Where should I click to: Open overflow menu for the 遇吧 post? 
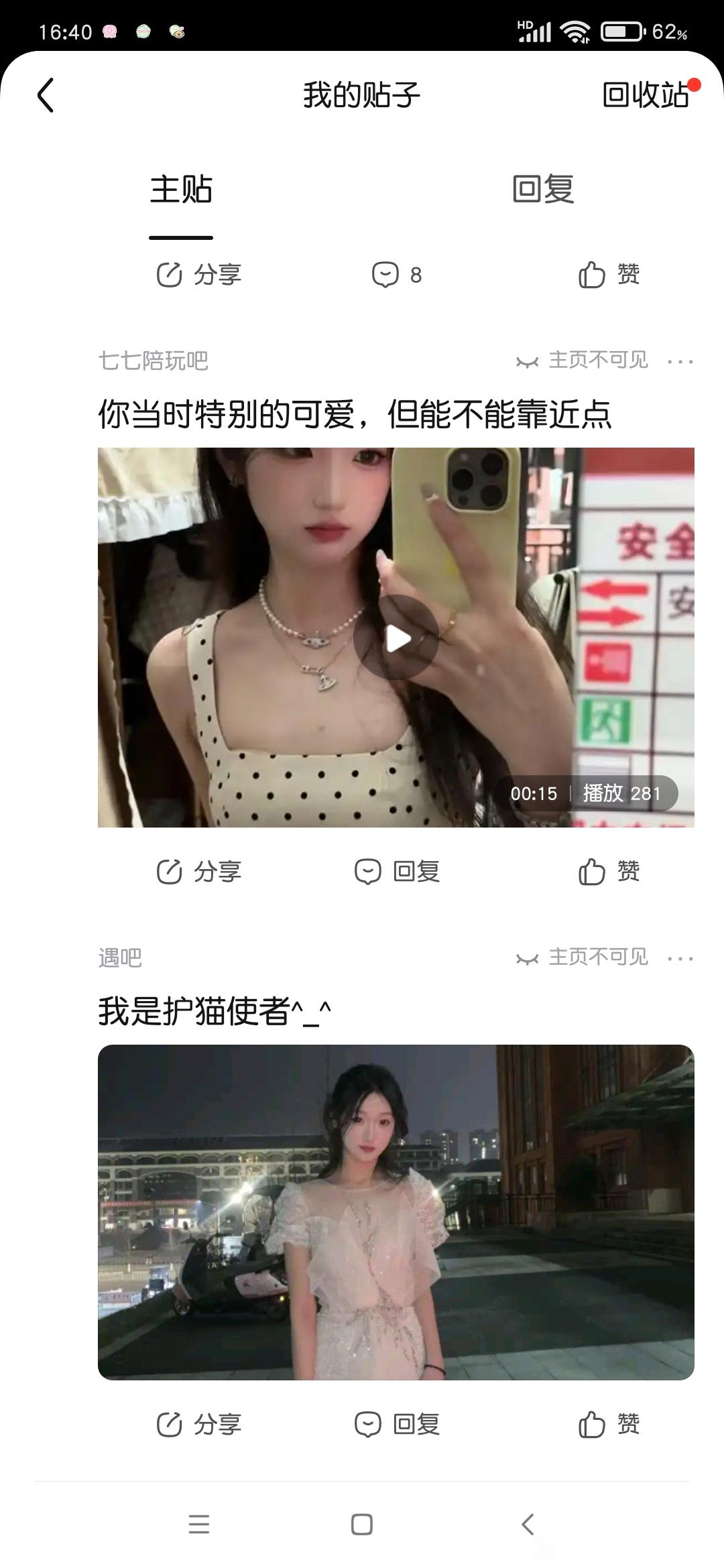point(680,959)
